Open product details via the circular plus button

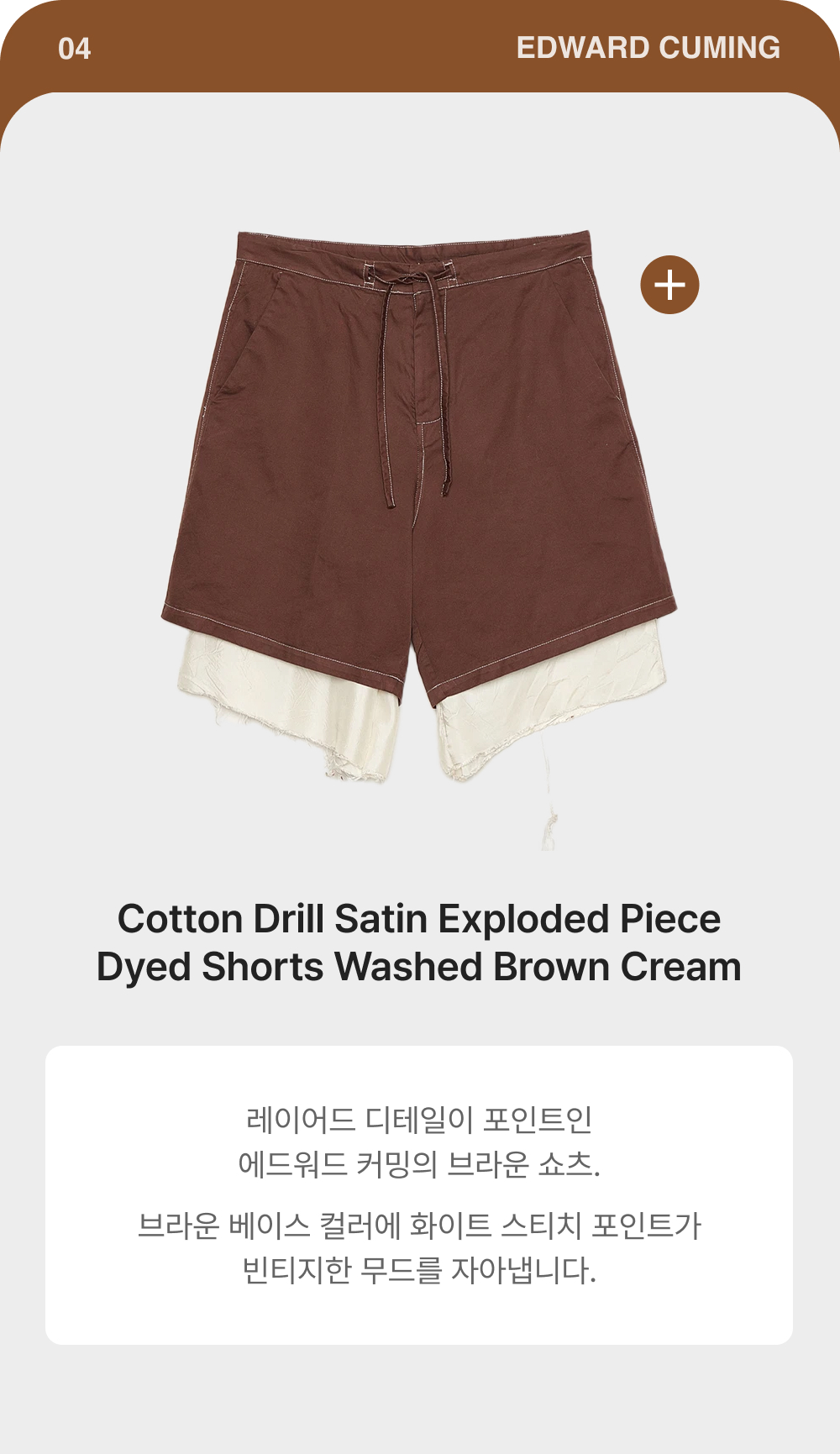click(x=669, y=286)
